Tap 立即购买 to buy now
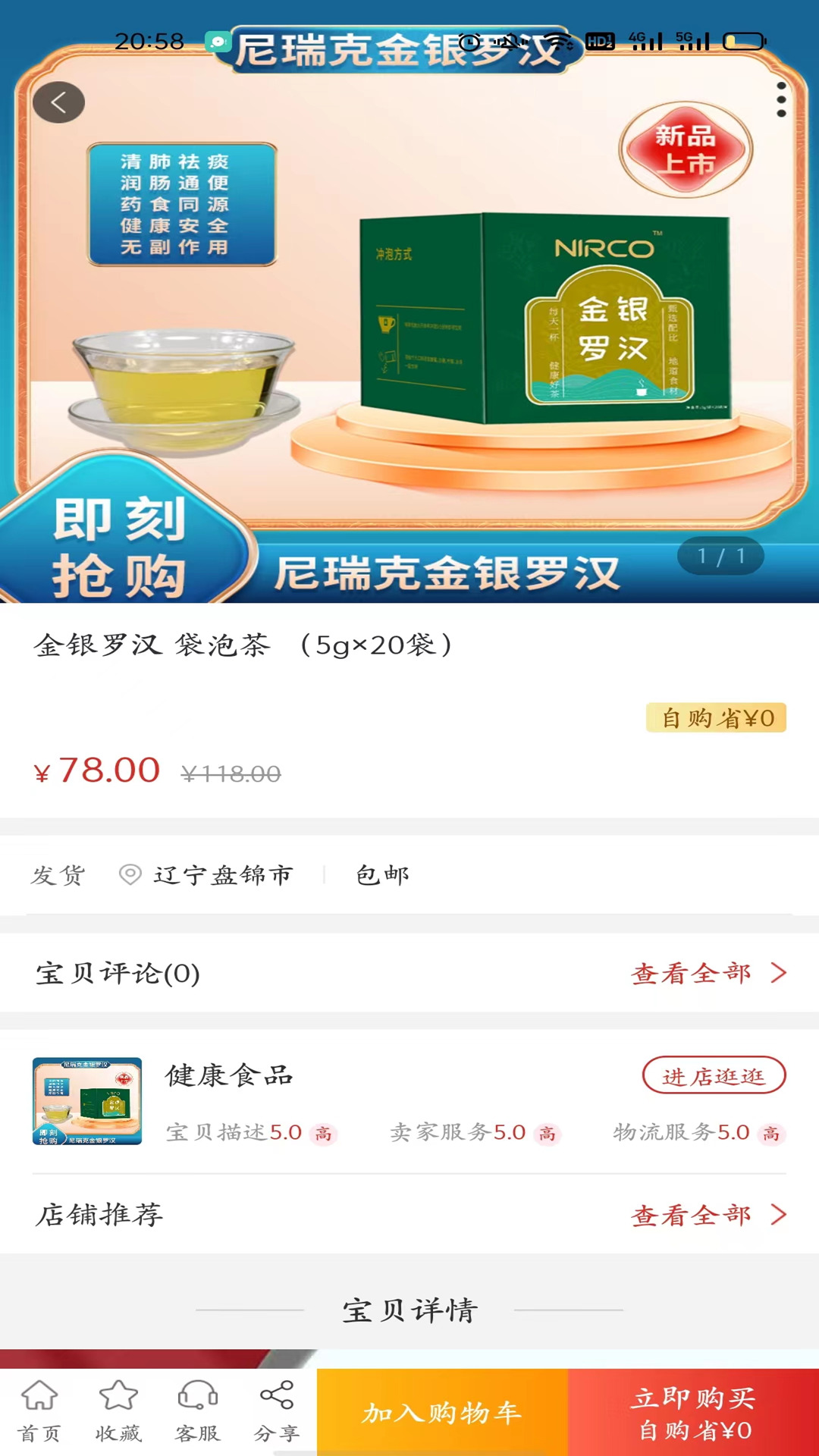Screen dimensions: 819x1456 (x=693, y=1412)
